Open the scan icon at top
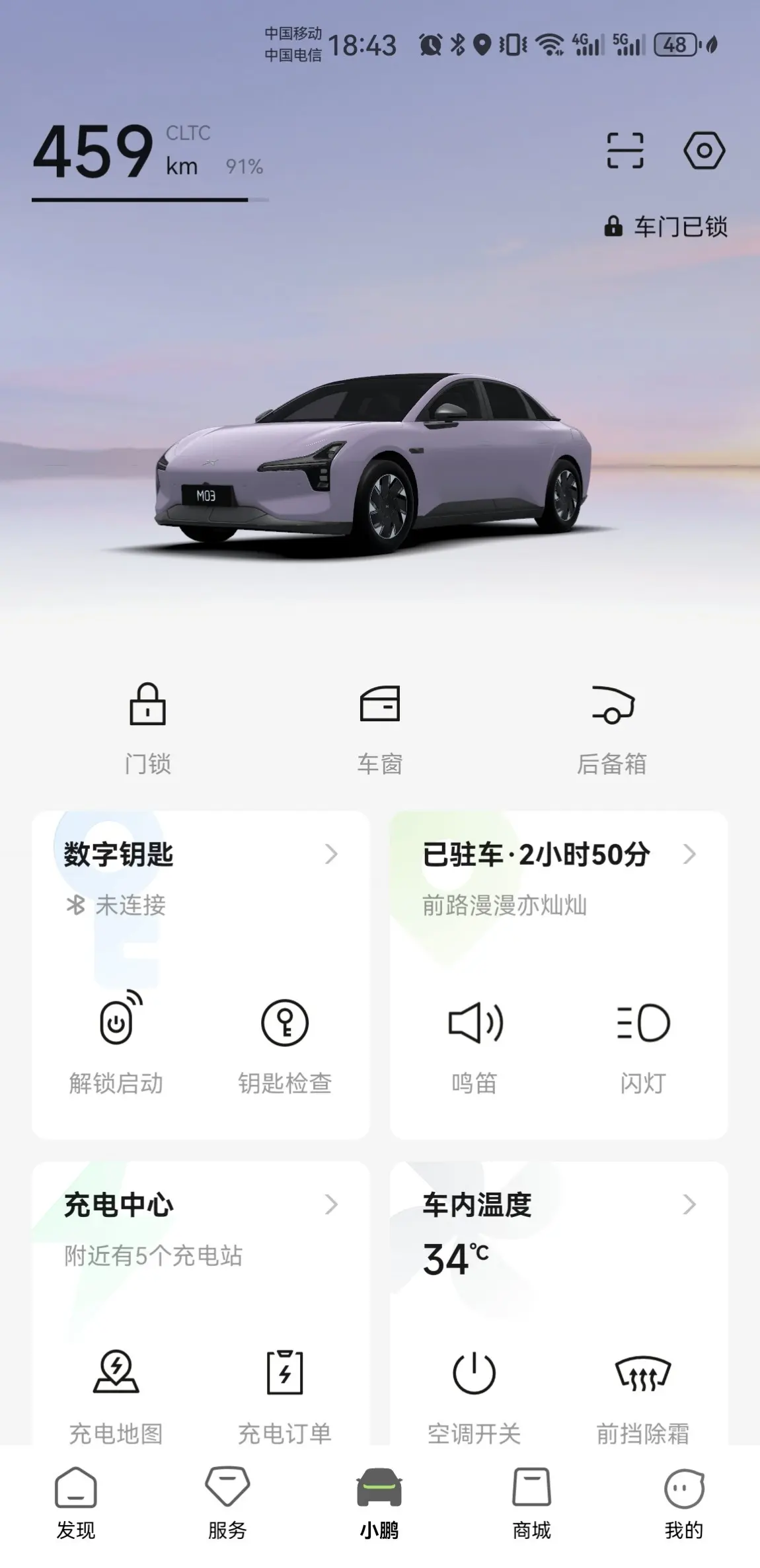The width and height of the screenshot is (760, 1568). [x=625, y=151]
